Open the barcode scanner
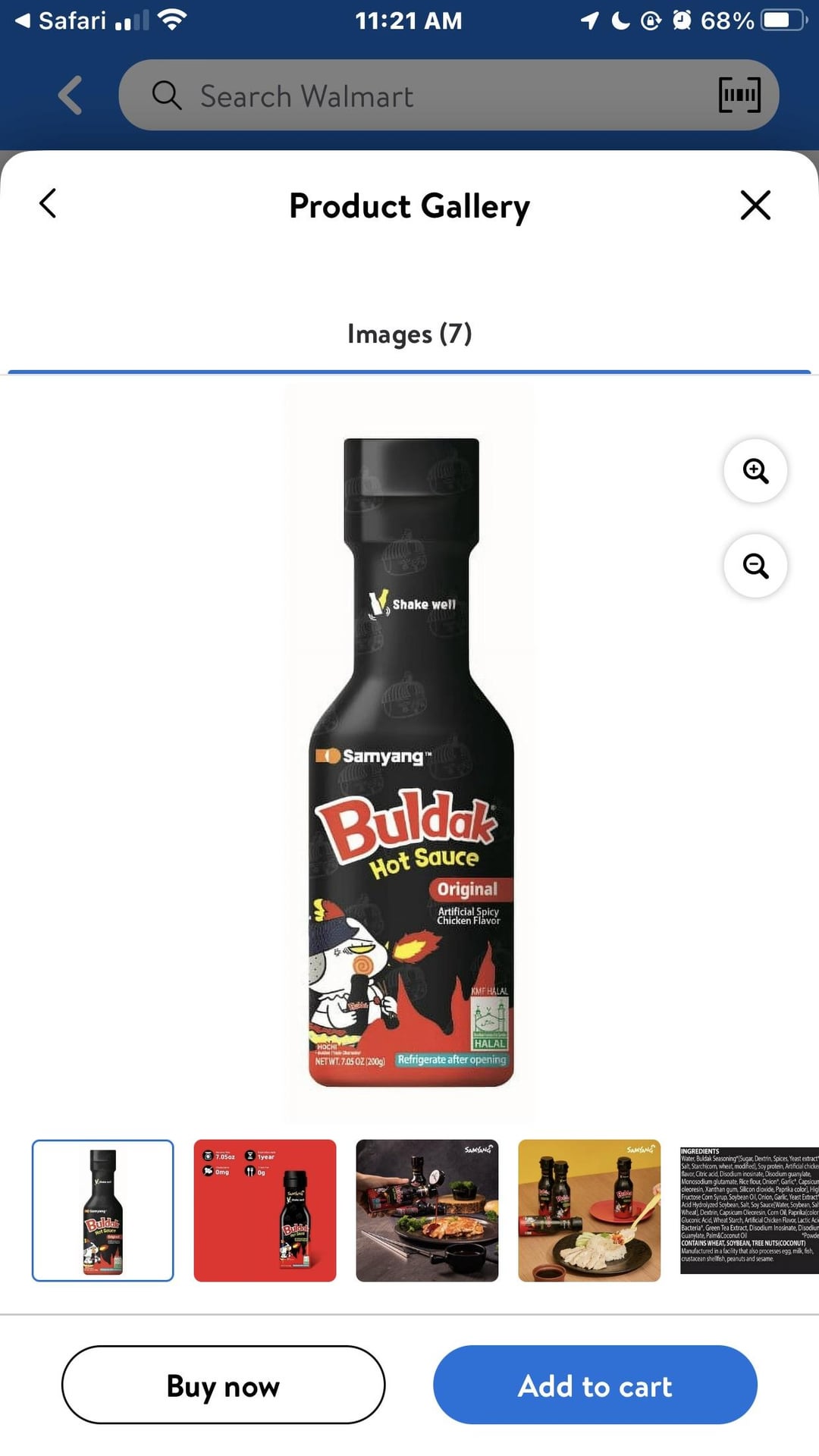 tap(739, 96)
